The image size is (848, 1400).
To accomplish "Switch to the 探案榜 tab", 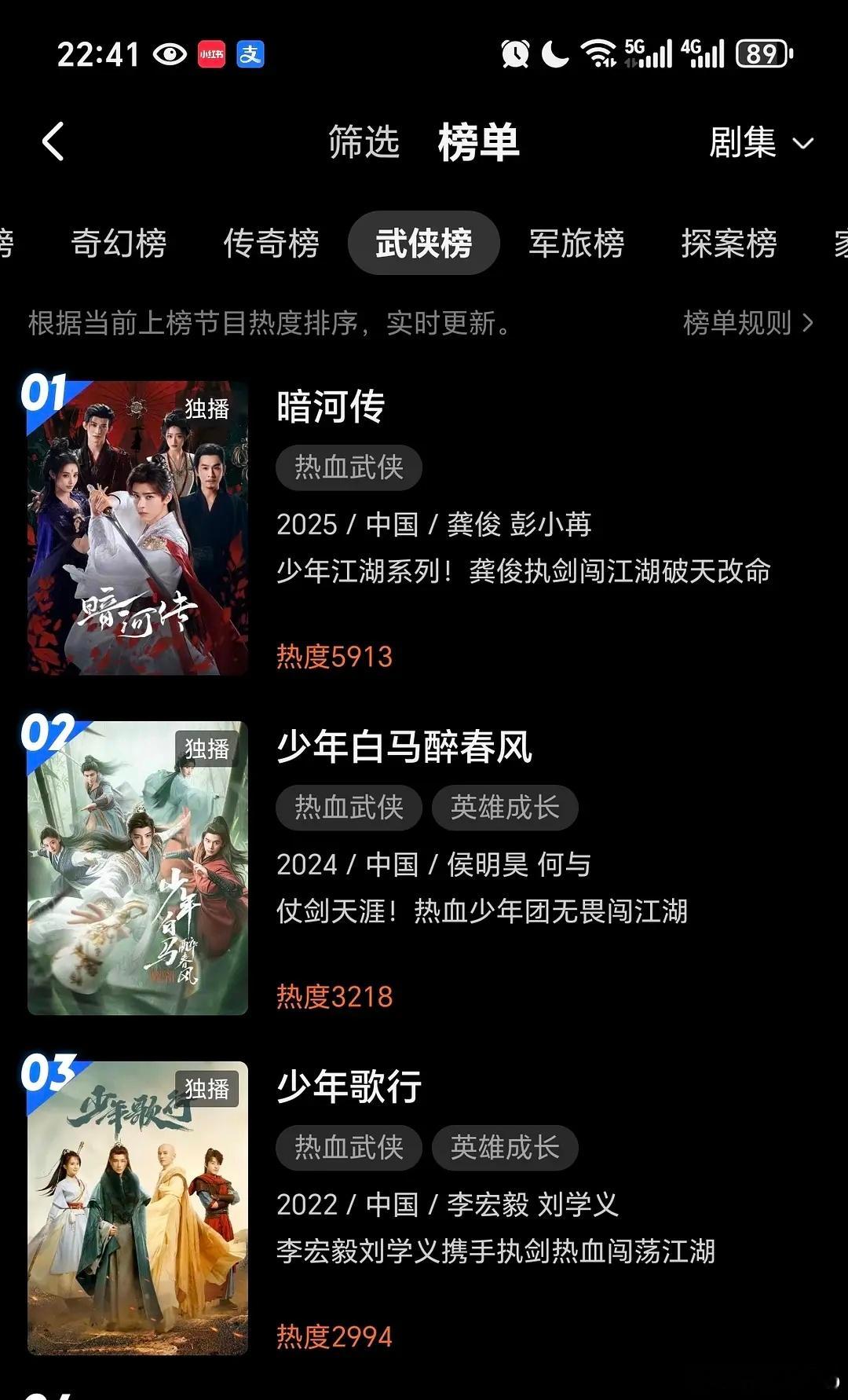I will pos(729,244).
